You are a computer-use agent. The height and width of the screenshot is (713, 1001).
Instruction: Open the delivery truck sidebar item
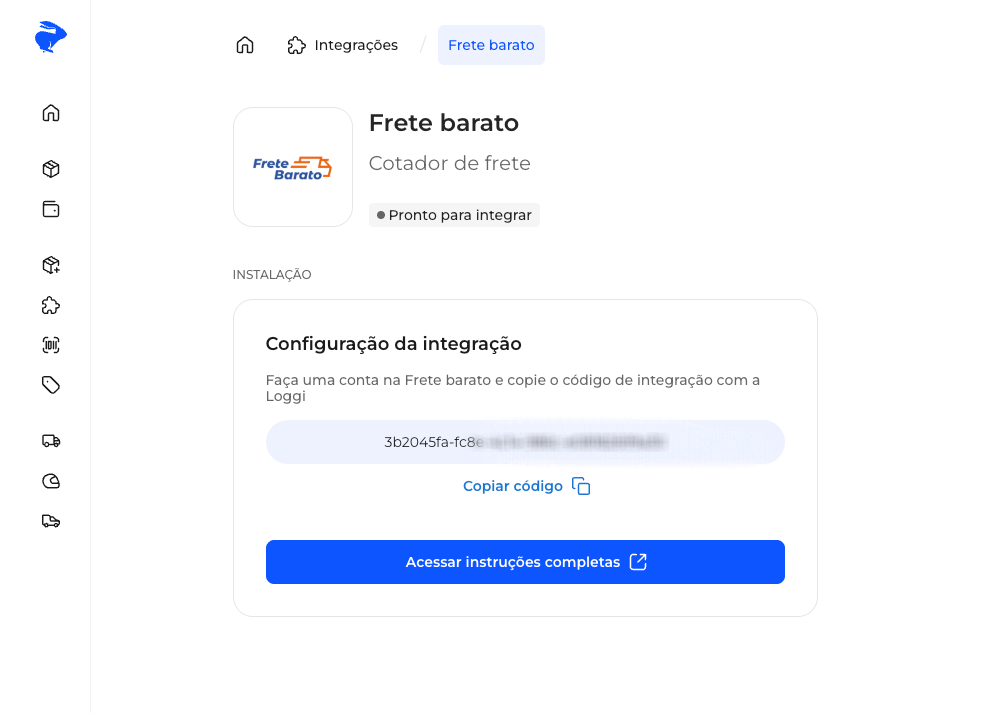(x=51, y=441)
